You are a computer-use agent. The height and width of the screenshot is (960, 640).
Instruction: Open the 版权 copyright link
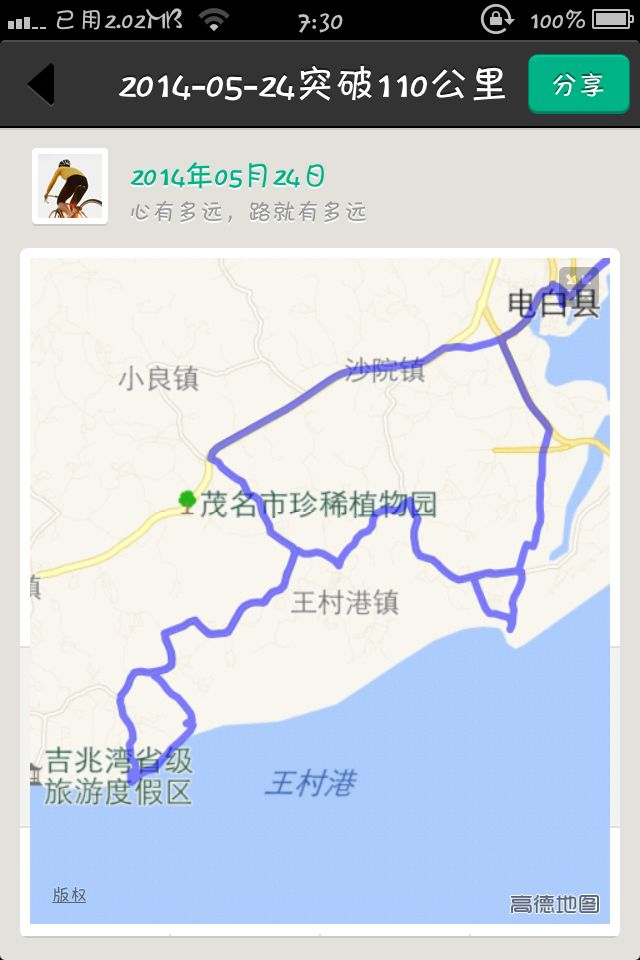69,895
